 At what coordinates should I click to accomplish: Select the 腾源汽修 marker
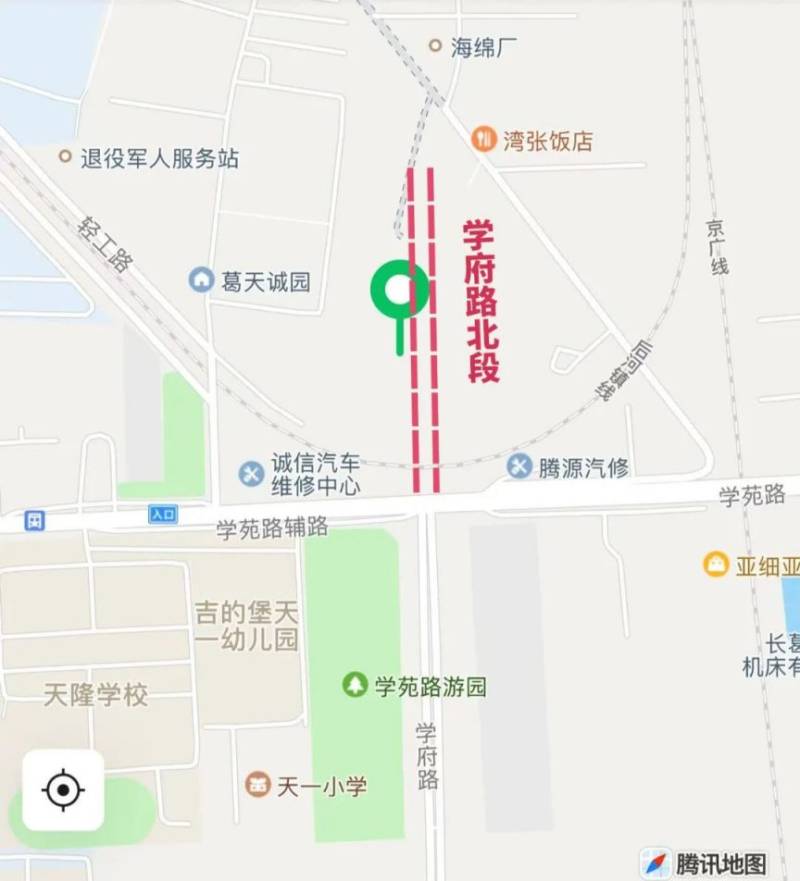tap(519, 466)
